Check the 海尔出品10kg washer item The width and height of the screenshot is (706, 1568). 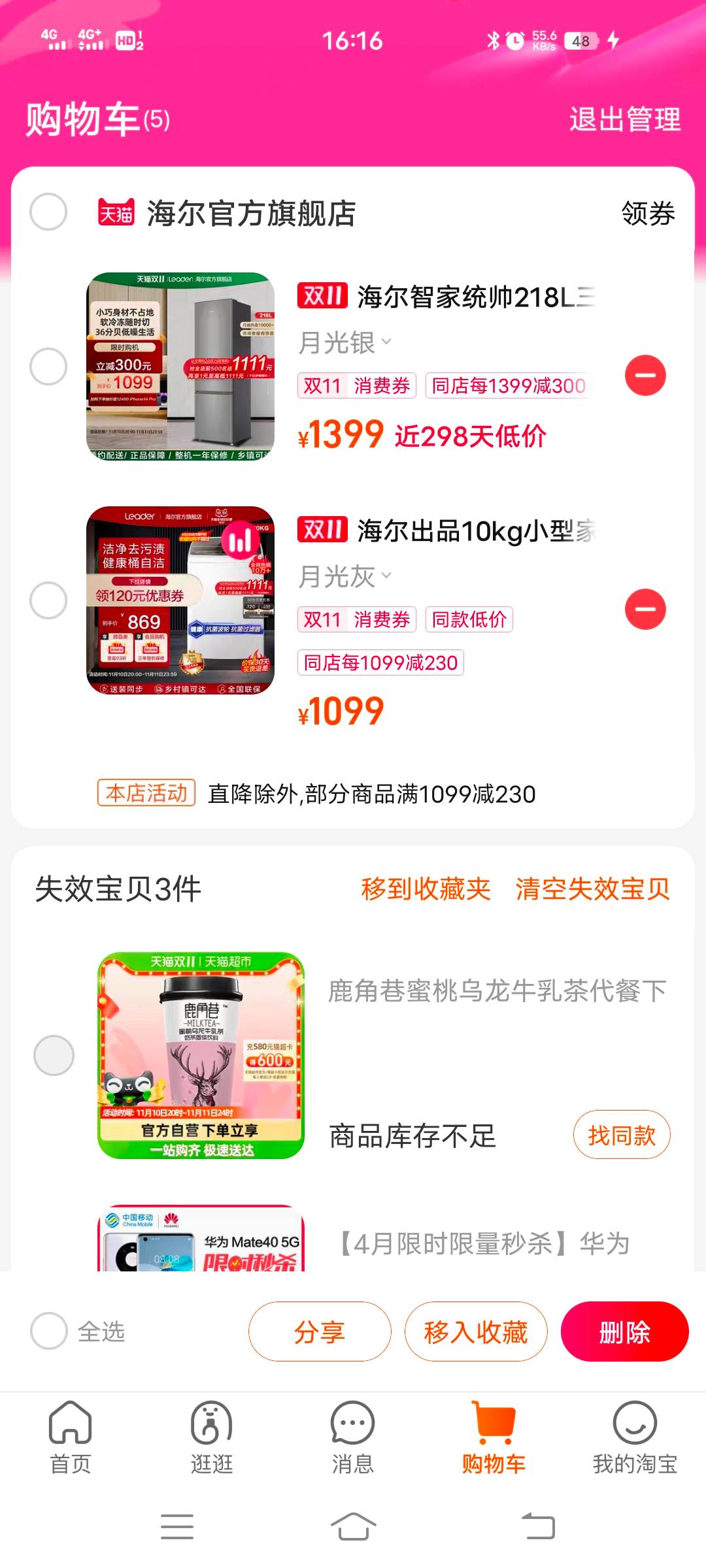[x=48, y=600]
